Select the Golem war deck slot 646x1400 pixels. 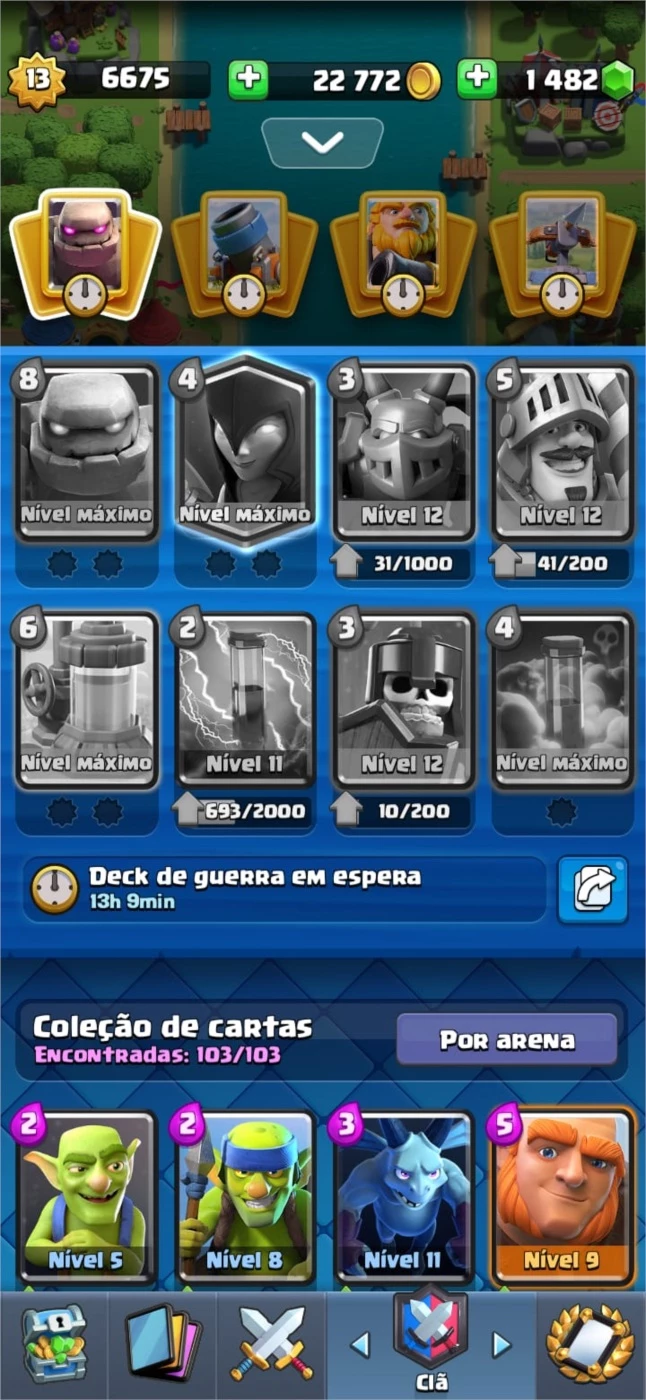click(x=85, y=253)
